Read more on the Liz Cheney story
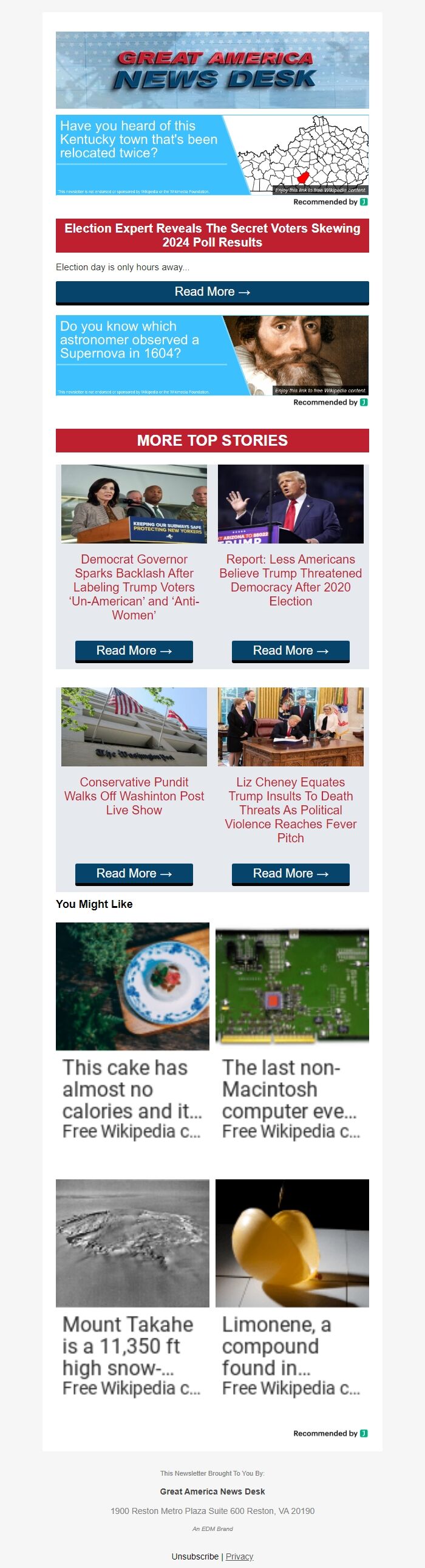425x1568 pixels. click(290, 873)
